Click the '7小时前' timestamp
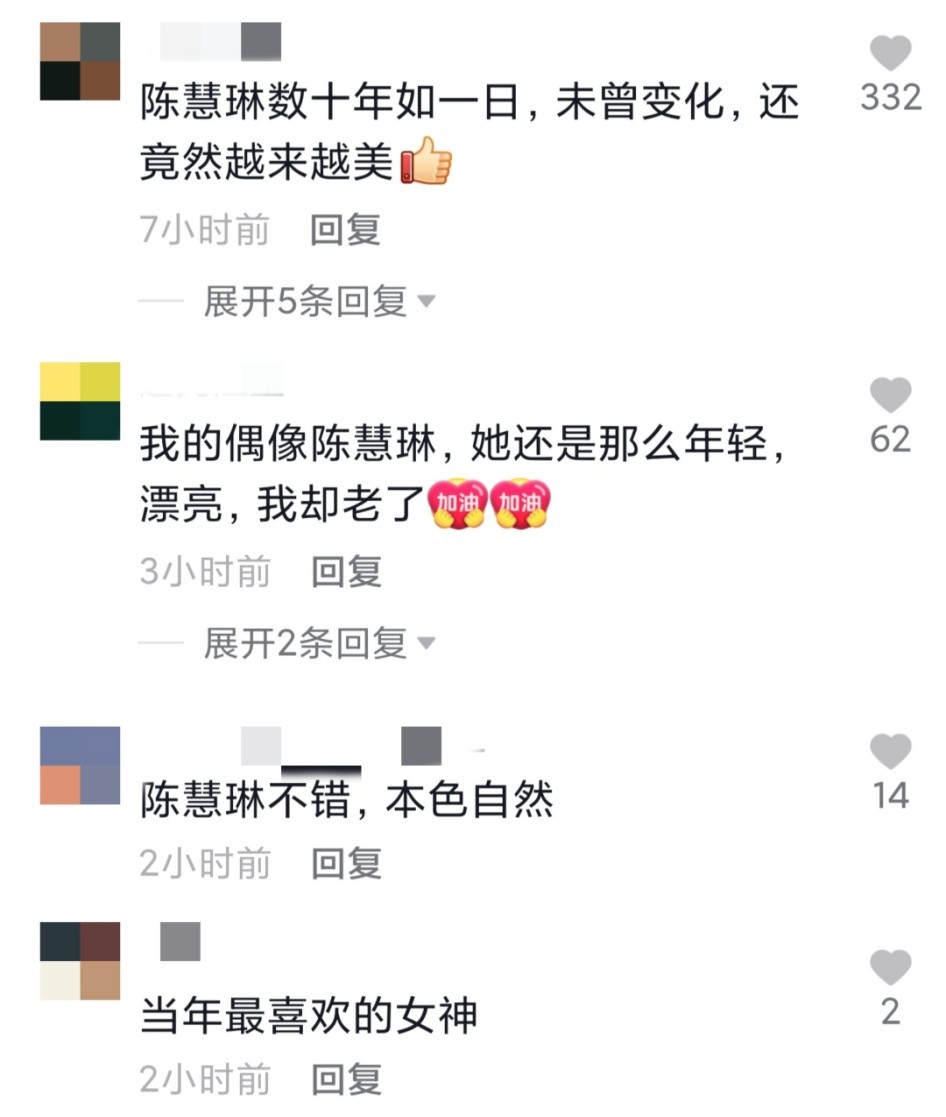 (x=203, y=230)
